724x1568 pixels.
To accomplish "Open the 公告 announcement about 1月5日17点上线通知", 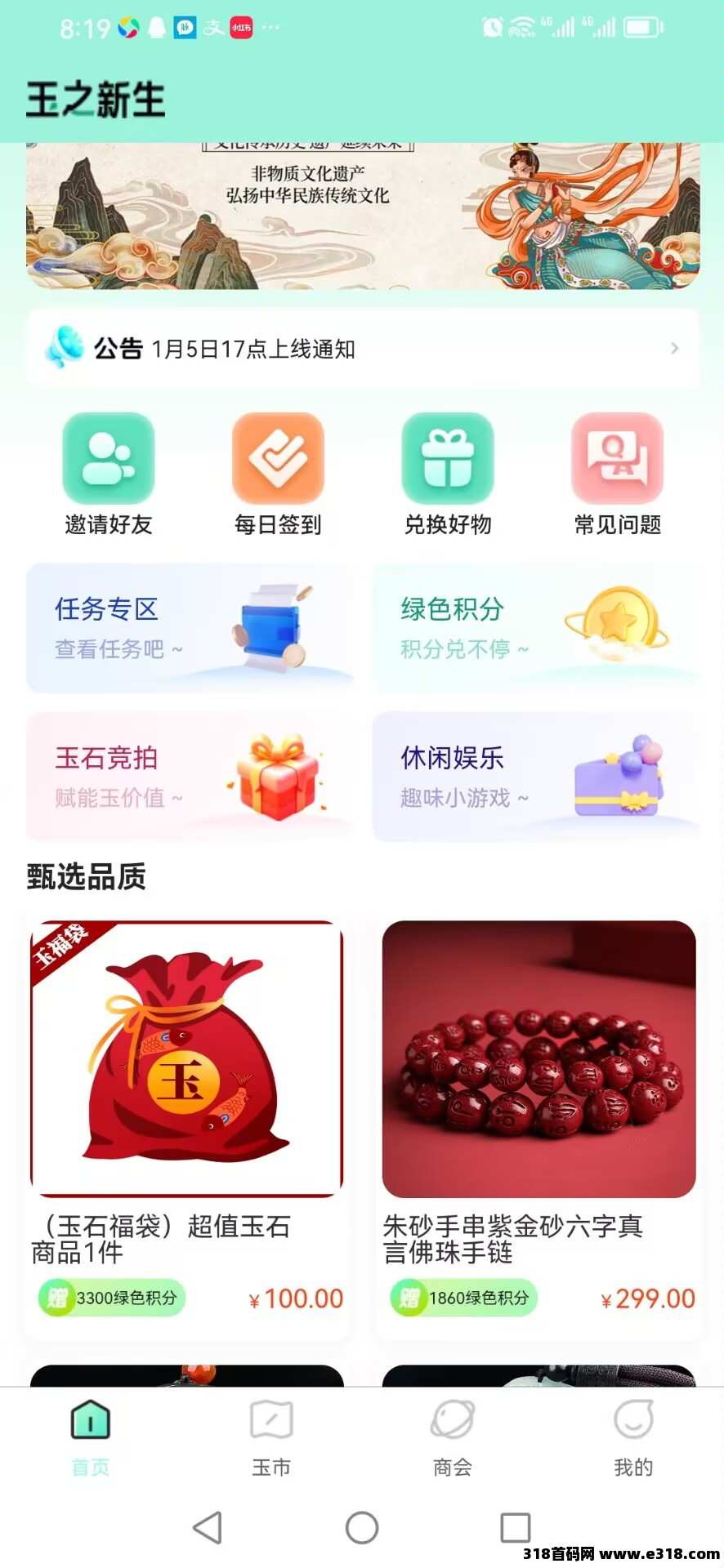I will pyautogui.click(x=362, y=349).
